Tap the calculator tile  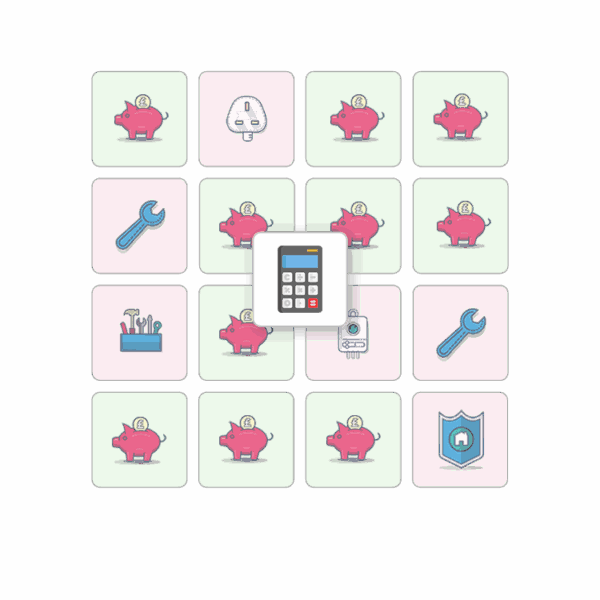tap(299, 278)
